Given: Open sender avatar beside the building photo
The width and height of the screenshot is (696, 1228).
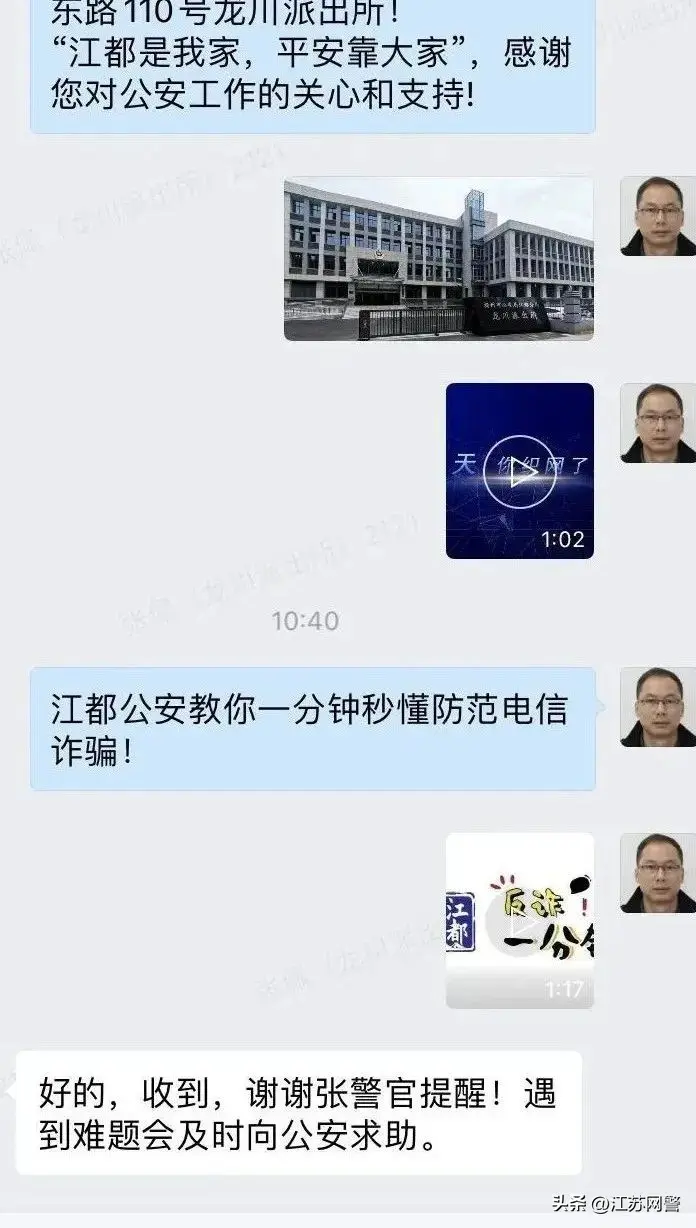Looking at the screenshot, I should tap(657, 217).
